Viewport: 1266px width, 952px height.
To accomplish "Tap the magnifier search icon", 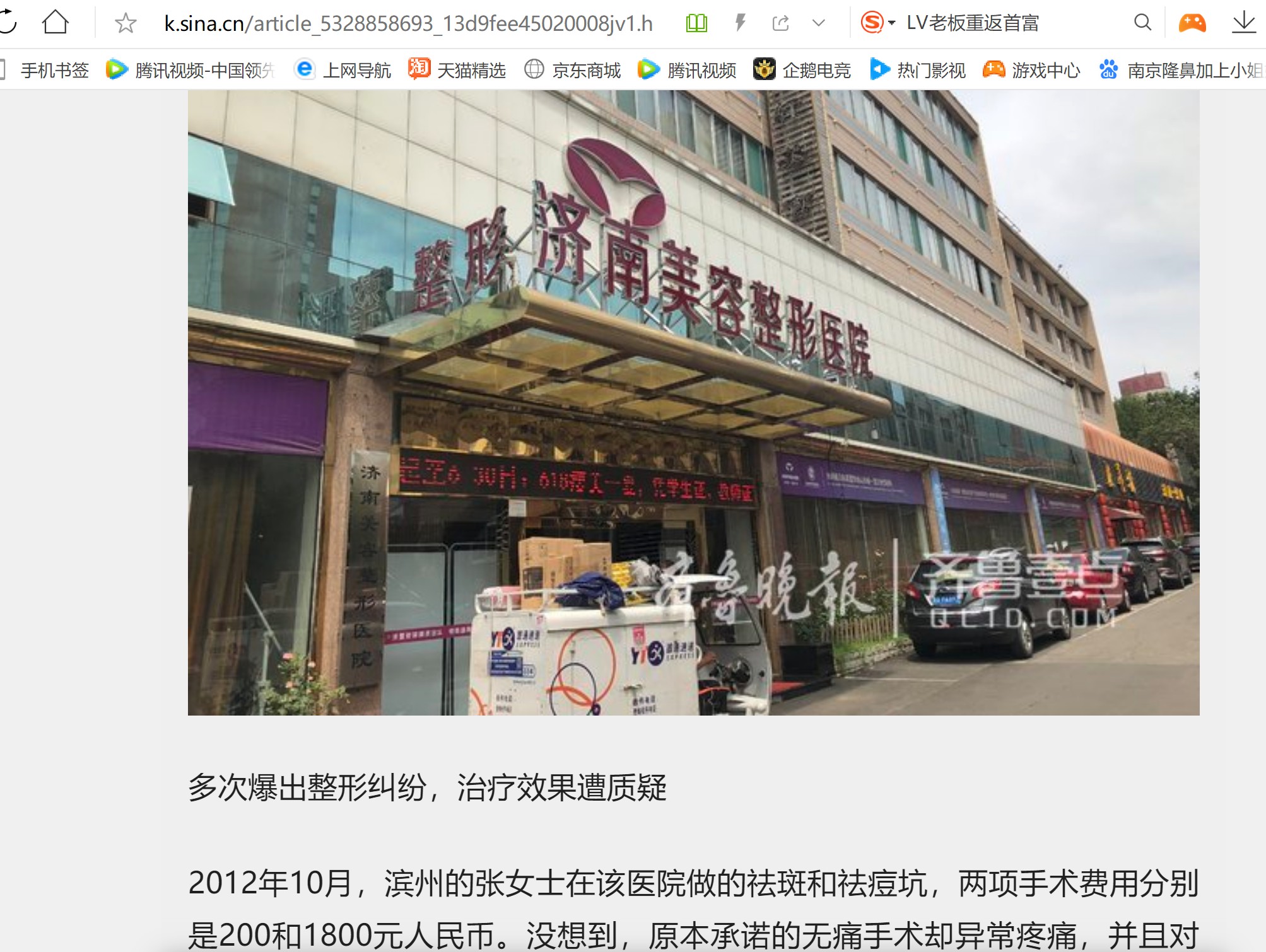I will tap(1142, 23).
